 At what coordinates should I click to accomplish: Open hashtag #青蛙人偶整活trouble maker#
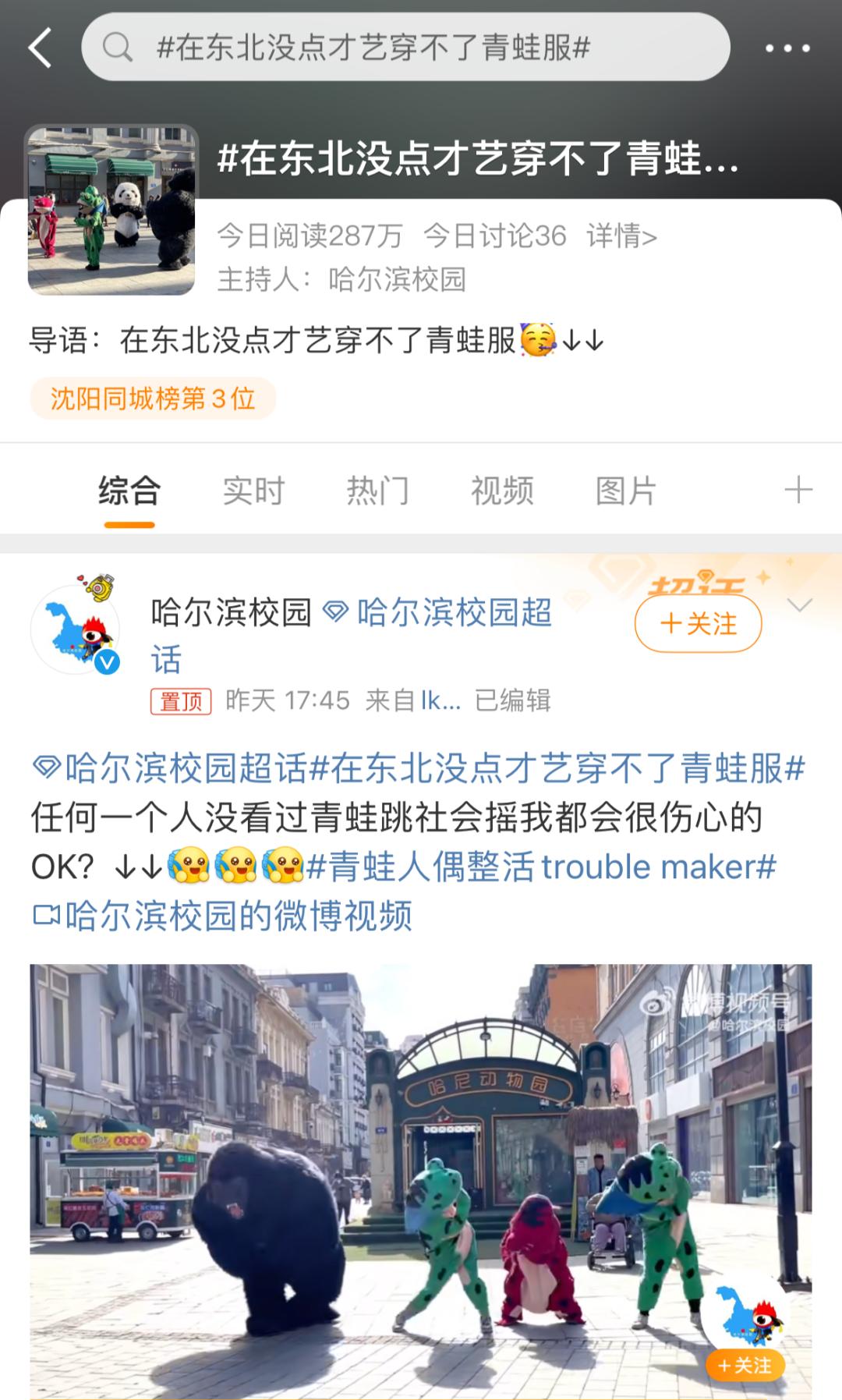[x=542, y=867]
